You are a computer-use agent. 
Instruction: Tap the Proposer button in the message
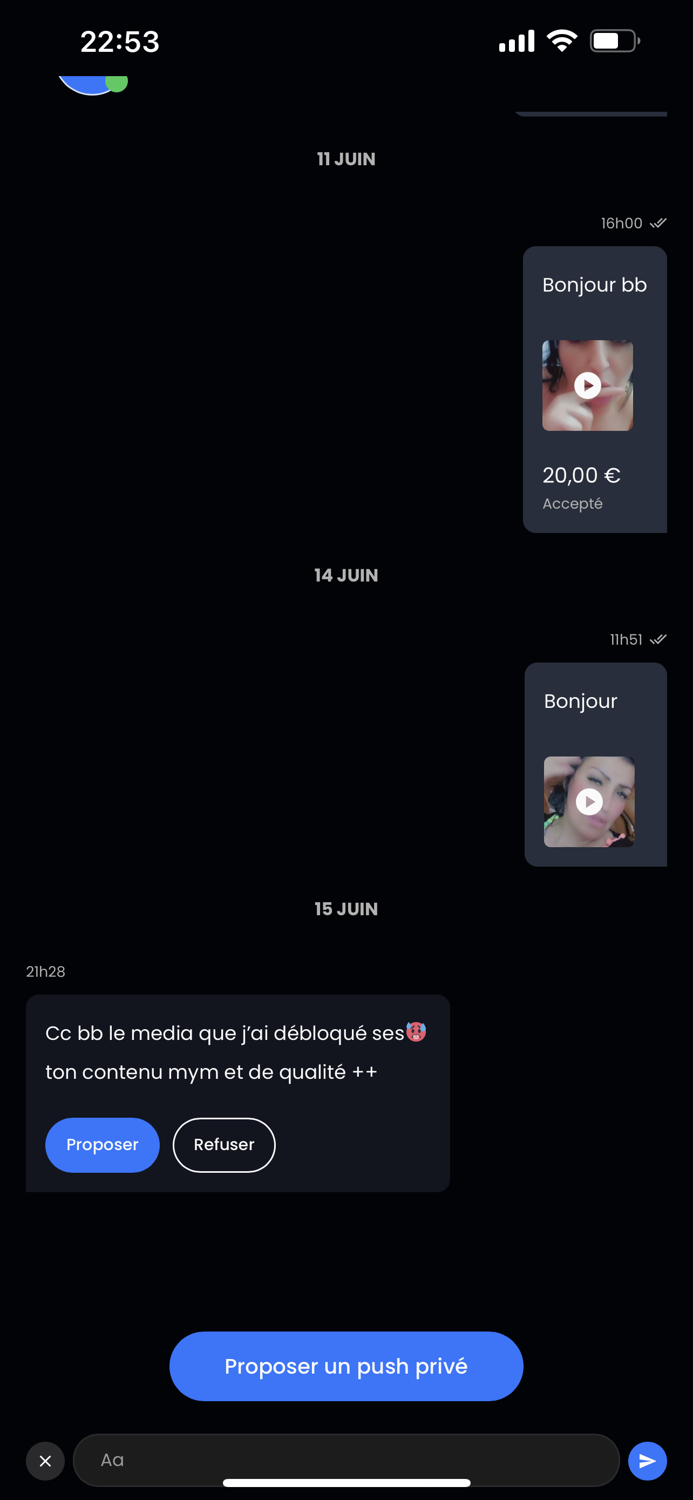102,1144
